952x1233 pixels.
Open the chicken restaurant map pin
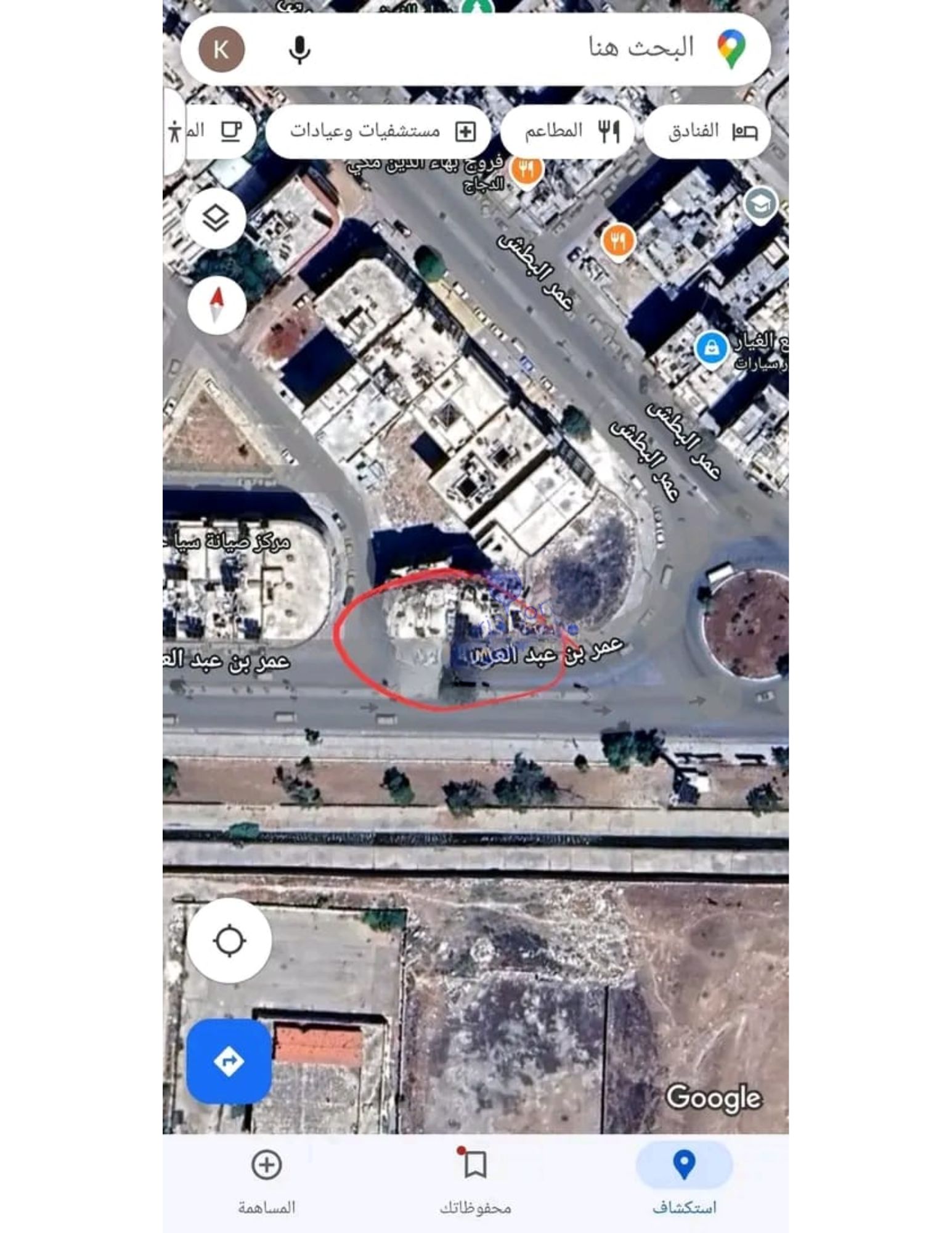tap(526, 168)
